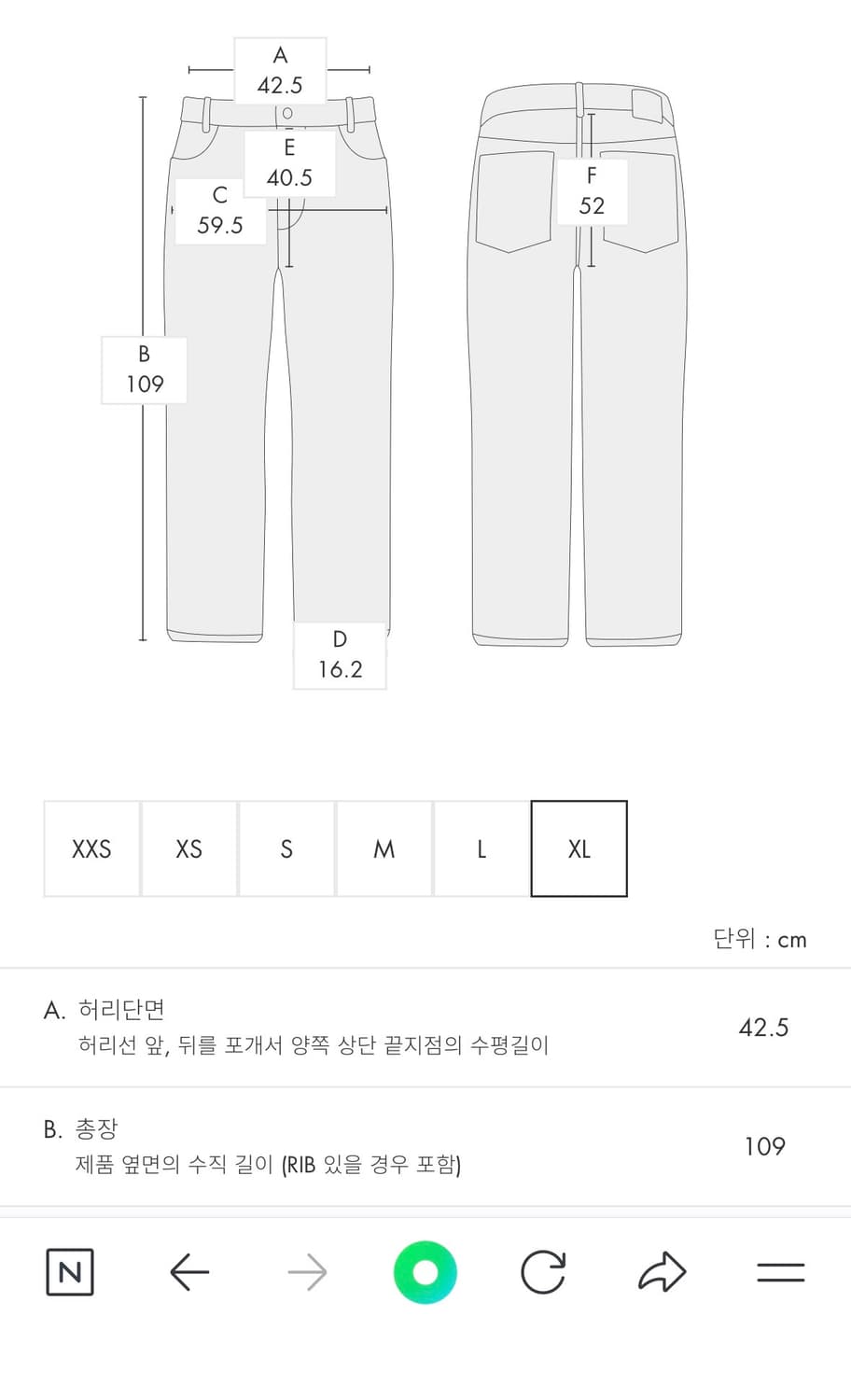The width and height of the screenshot is (851, 1400).
Task: Tap the C 59.5 measurement label
Action: 219,211
